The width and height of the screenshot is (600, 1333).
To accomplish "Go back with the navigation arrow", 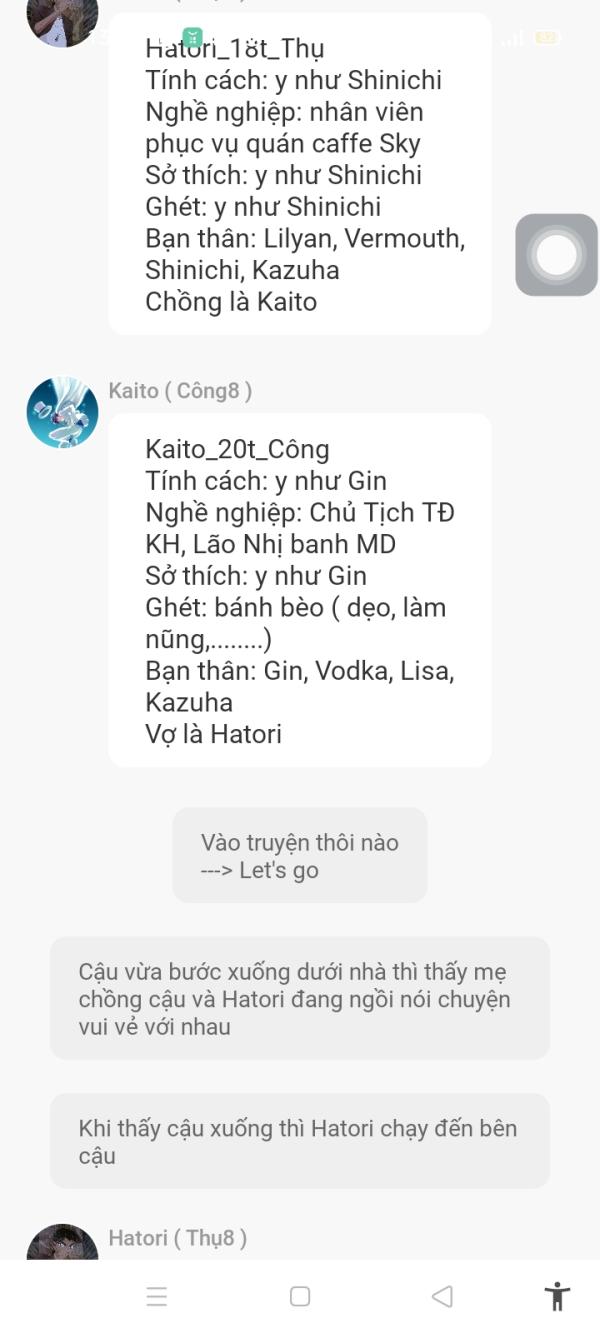I will (x=442, y=1297).
